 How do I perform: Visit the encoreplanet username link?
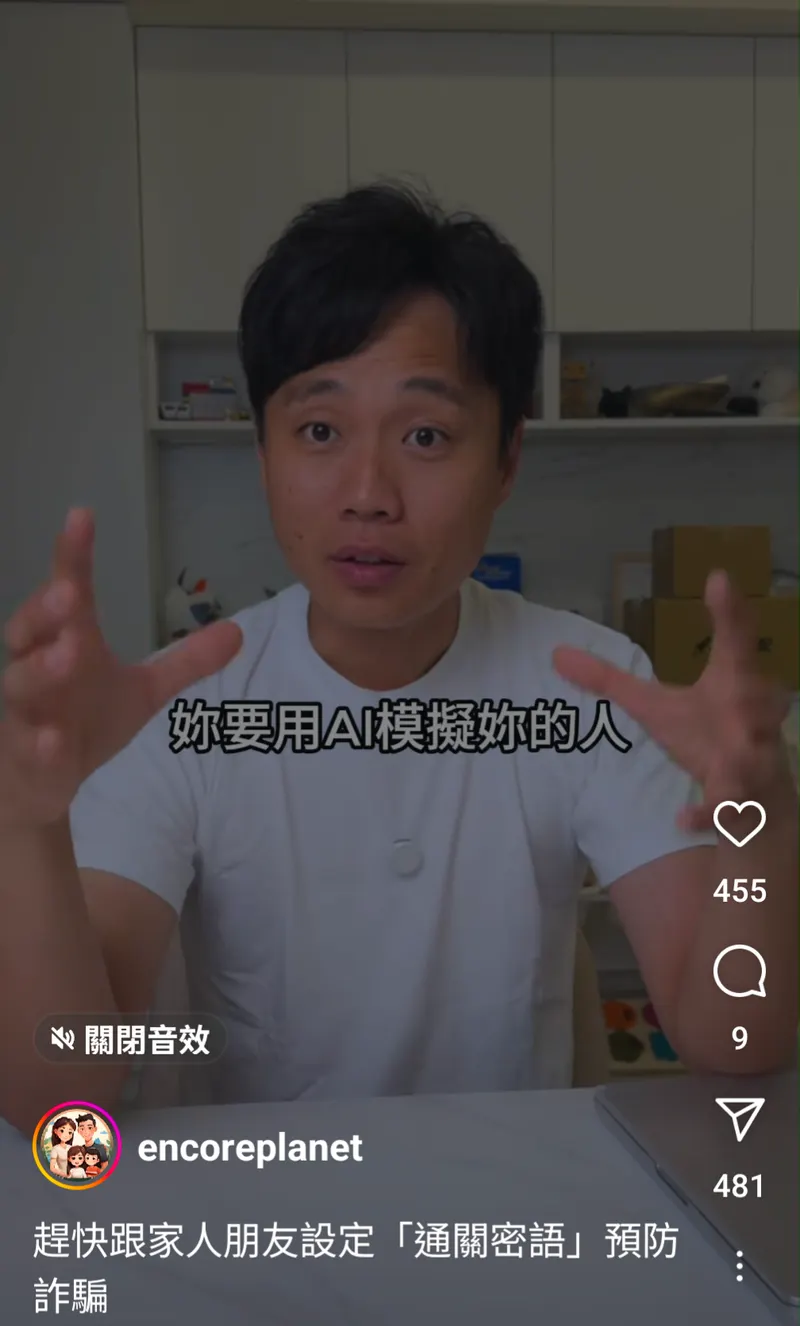(x=250, y=1148)
